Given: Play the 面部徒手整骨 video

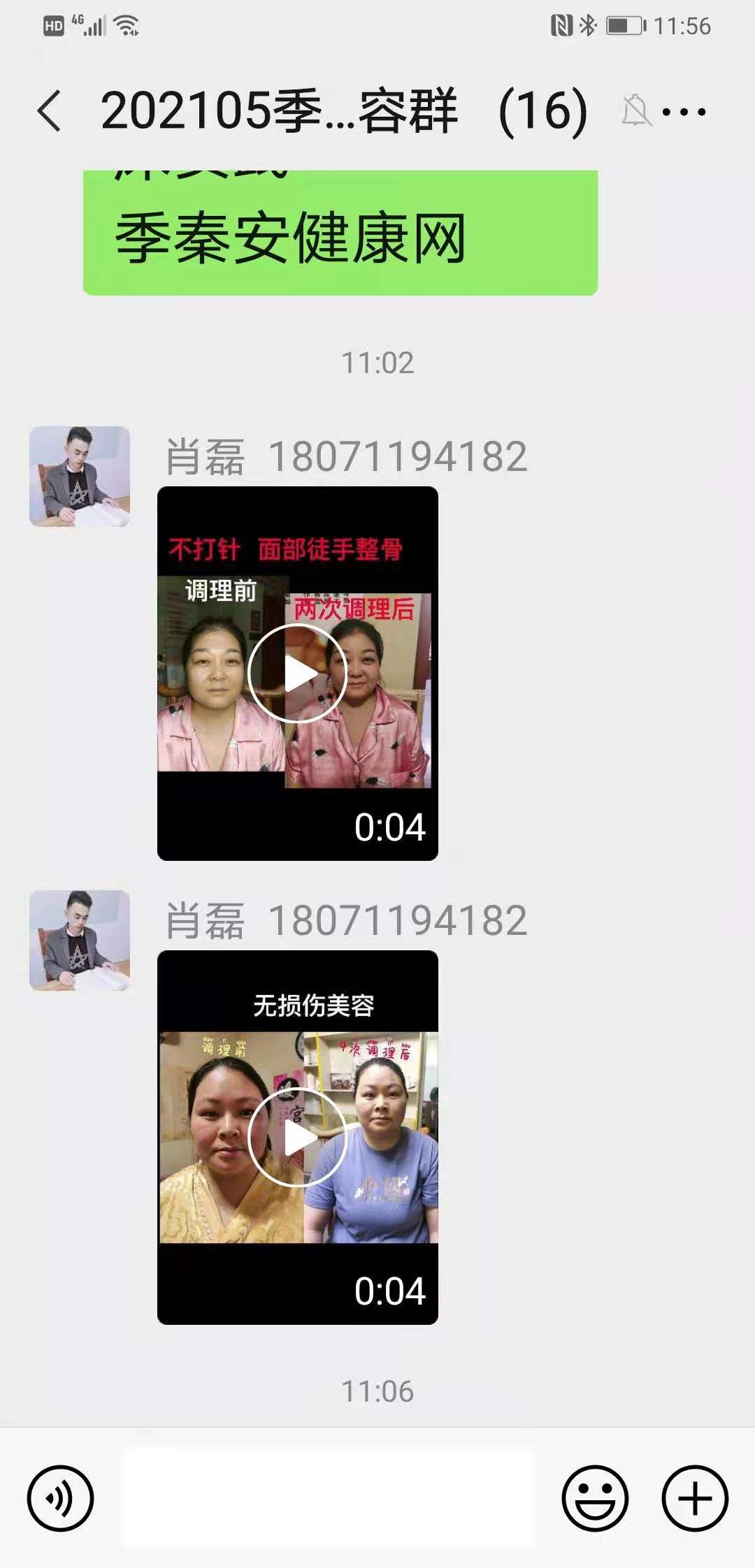Looking at the screenshot, I should pos(298,674).
